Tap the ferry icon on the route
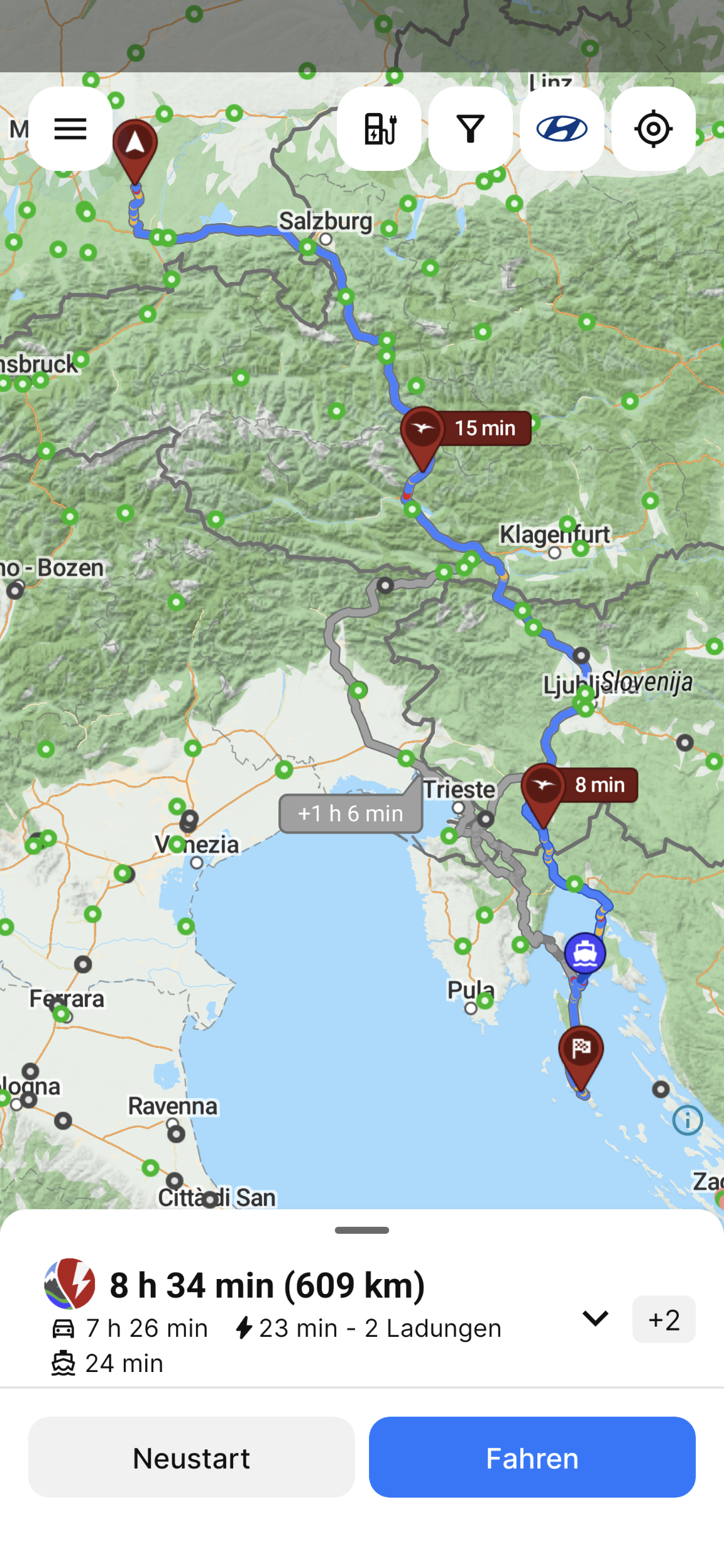 click(x=585, y=953)
